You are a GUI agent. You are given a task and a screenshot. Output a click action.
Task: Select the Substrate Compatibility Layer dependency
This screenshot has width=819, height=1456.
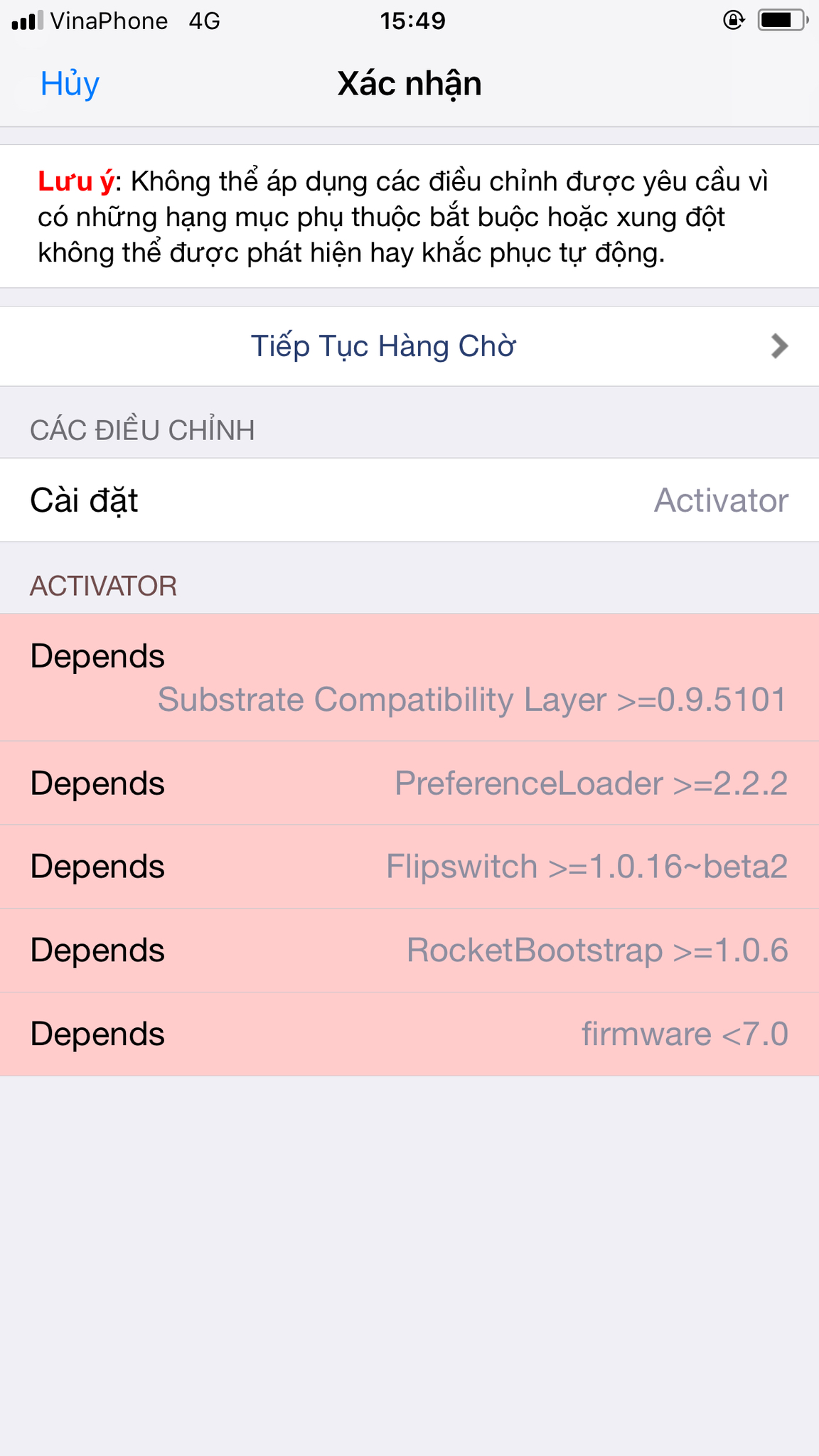coord(409,678)
